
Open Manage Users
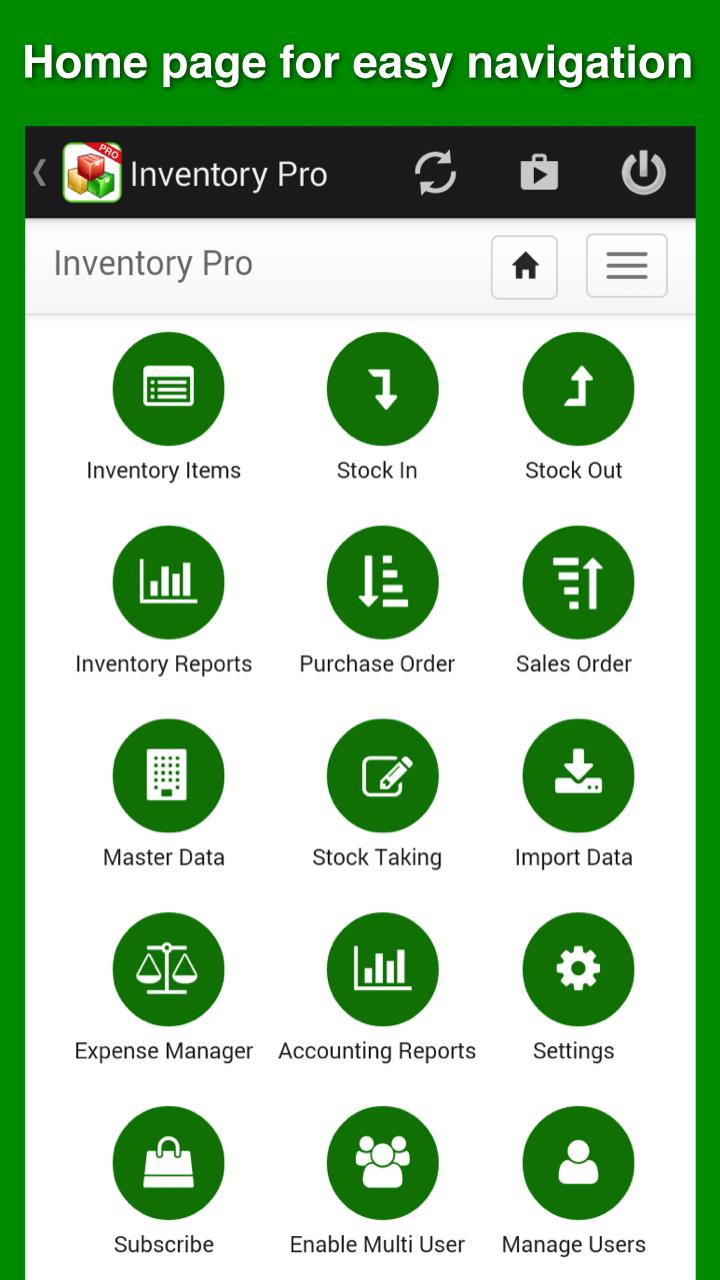tap(577, 1163)
